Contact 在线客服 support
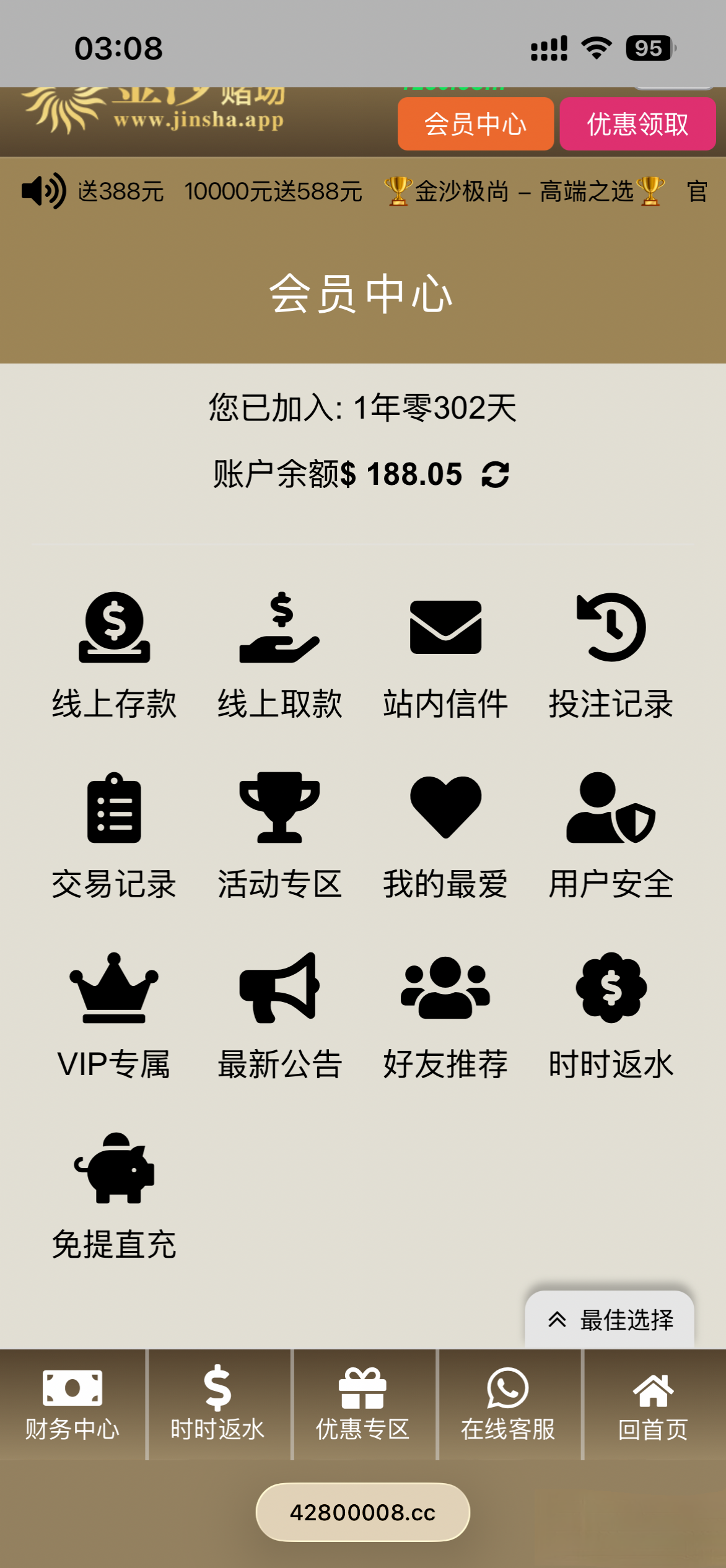This screenshot has height=1568, width=726. point(508,1405)
